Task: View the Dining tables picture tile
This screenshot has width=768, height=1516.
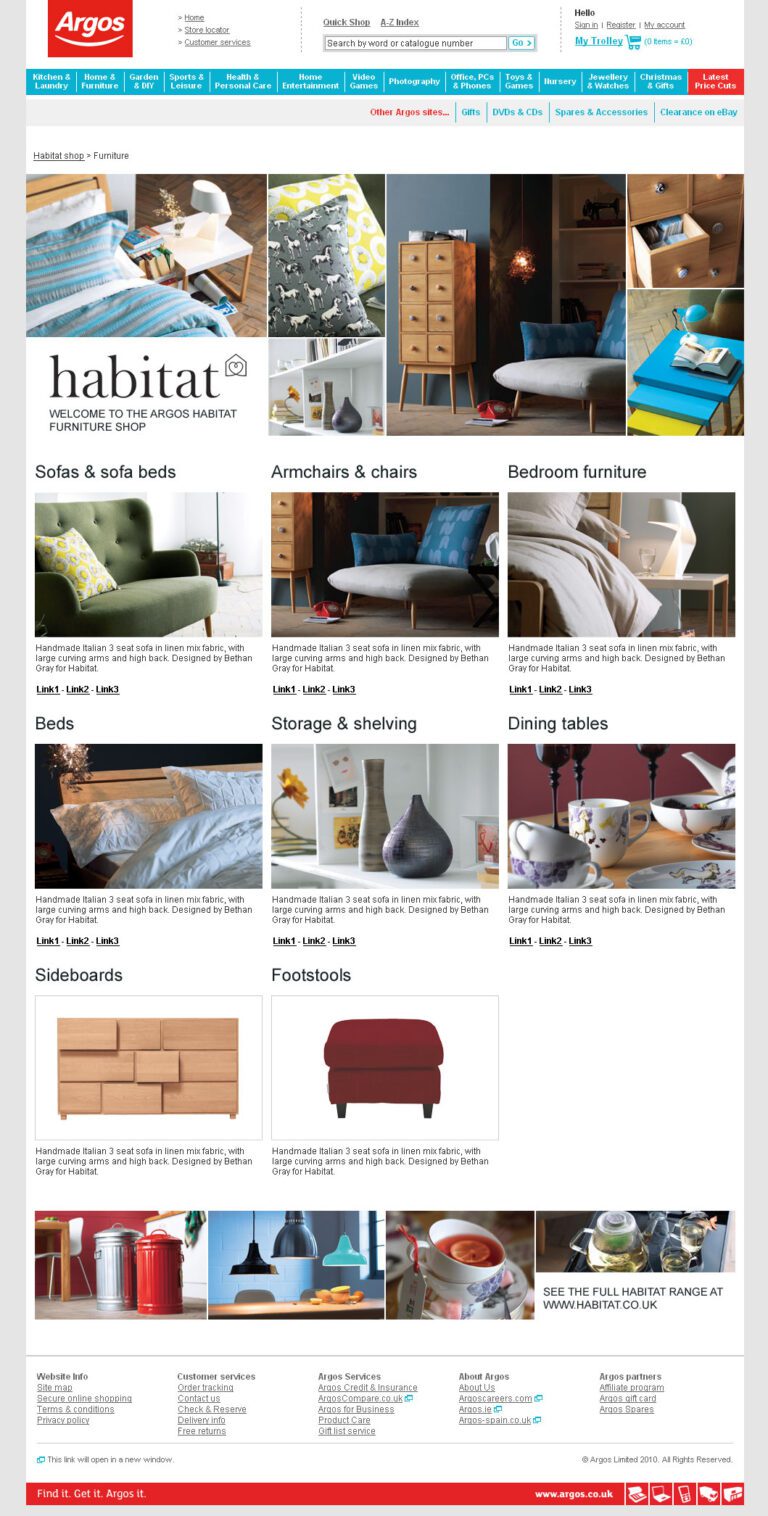Action: (x=621, y=816)
